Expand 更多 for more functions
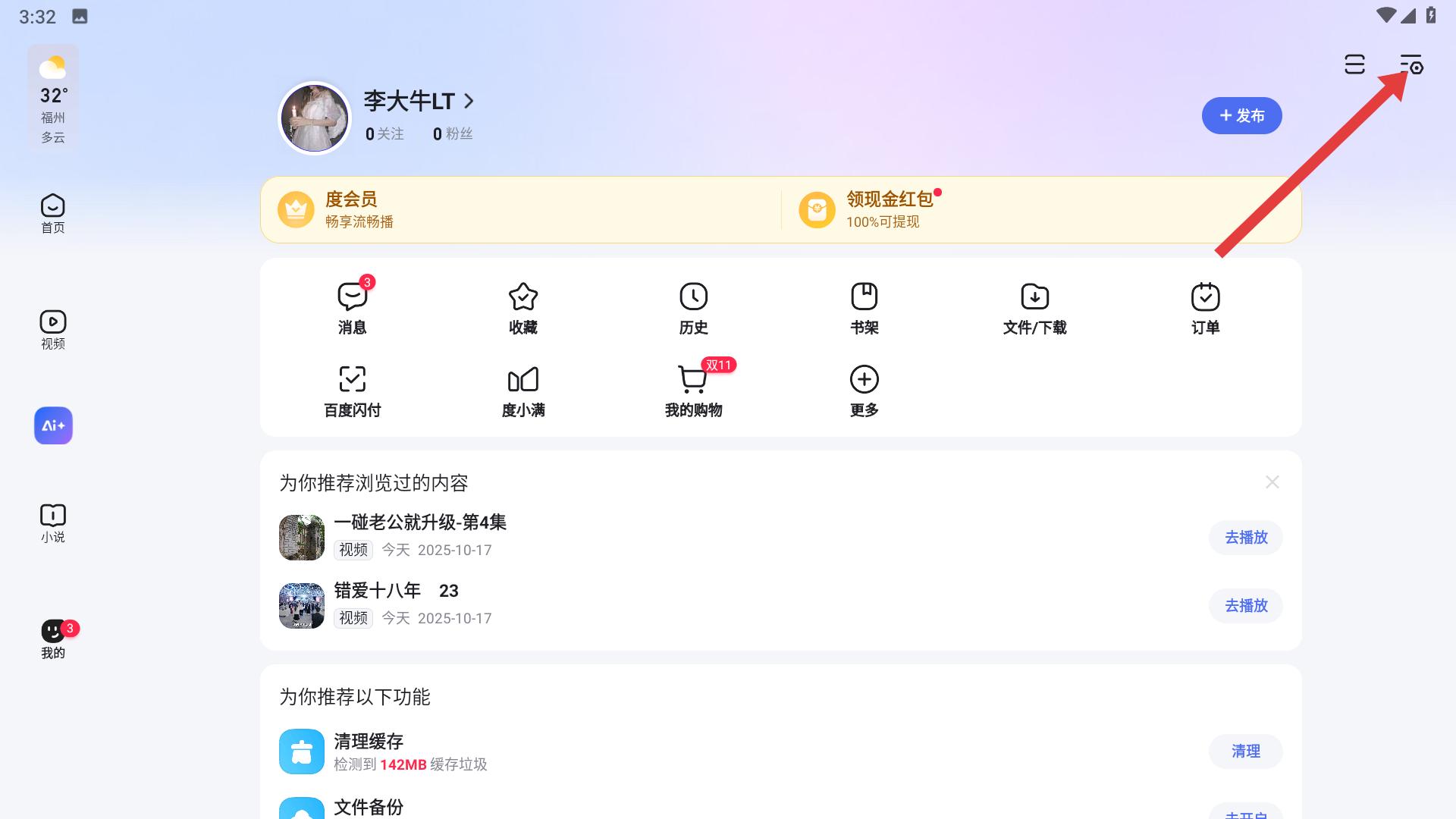This screenshot has height=819, width=1456. click(x=864, y=390)
